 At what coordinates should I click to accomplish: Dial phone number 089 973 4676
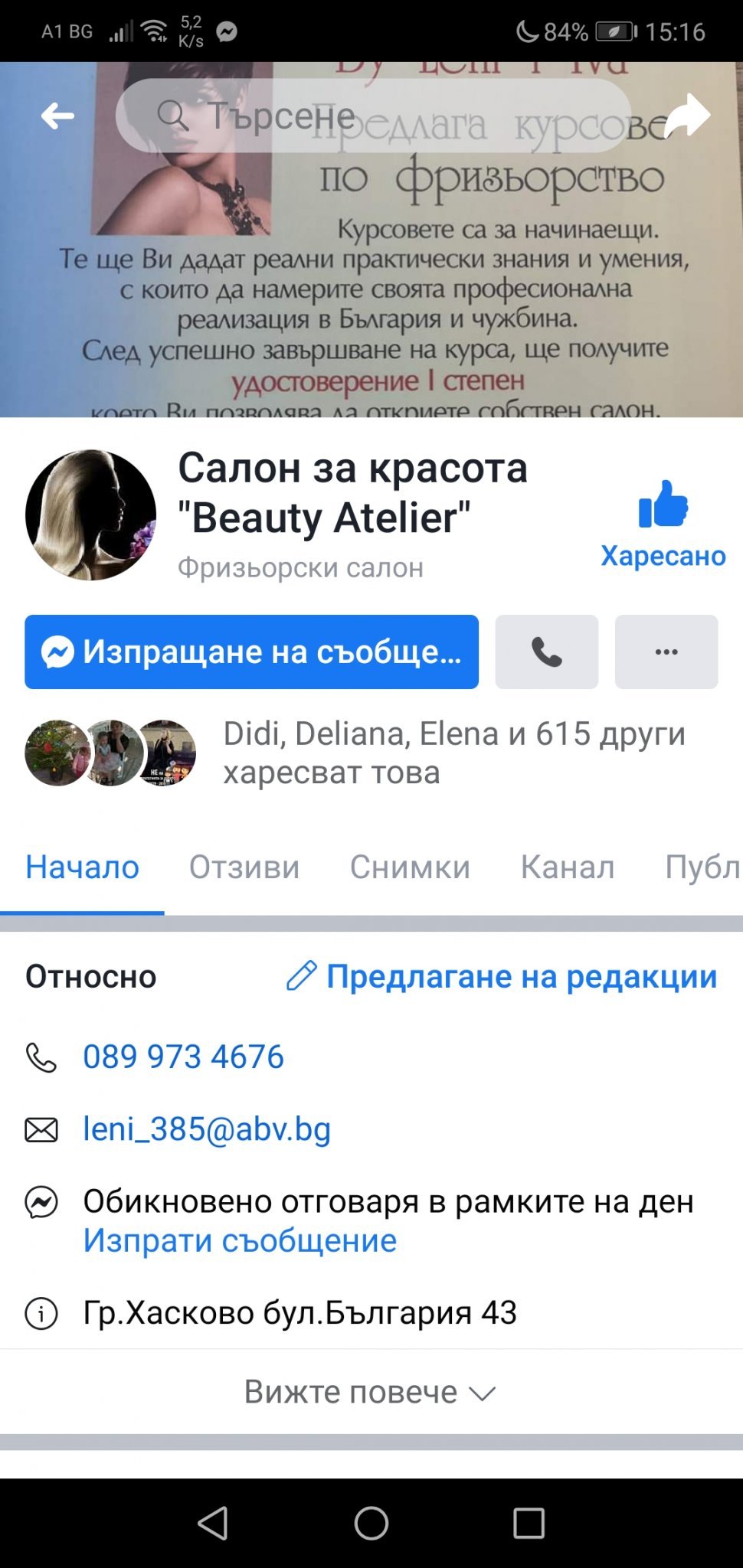pos(183,1057)
